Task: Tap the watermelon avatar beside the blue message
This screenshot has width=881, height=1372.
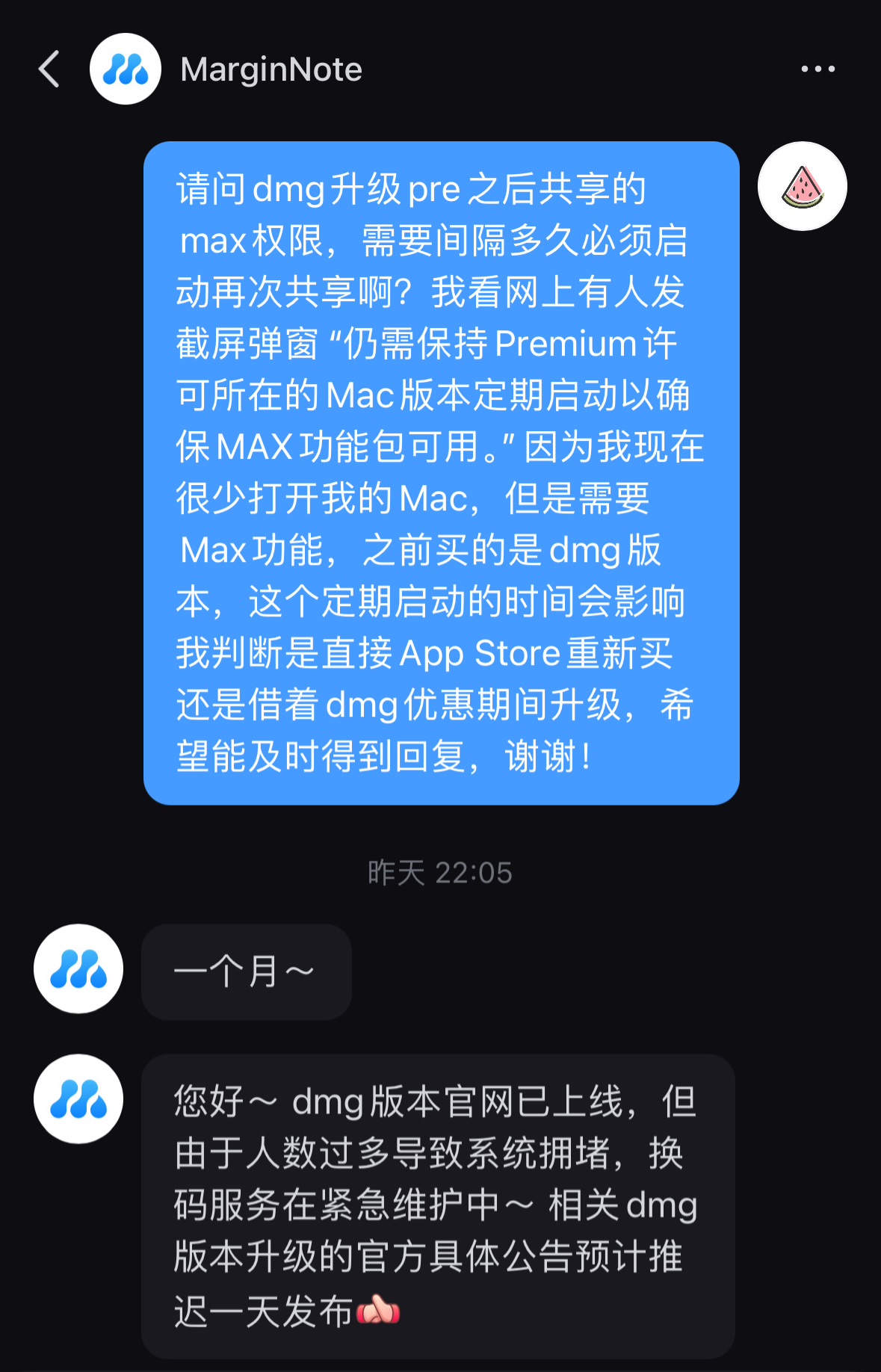Action: [801, 187]
